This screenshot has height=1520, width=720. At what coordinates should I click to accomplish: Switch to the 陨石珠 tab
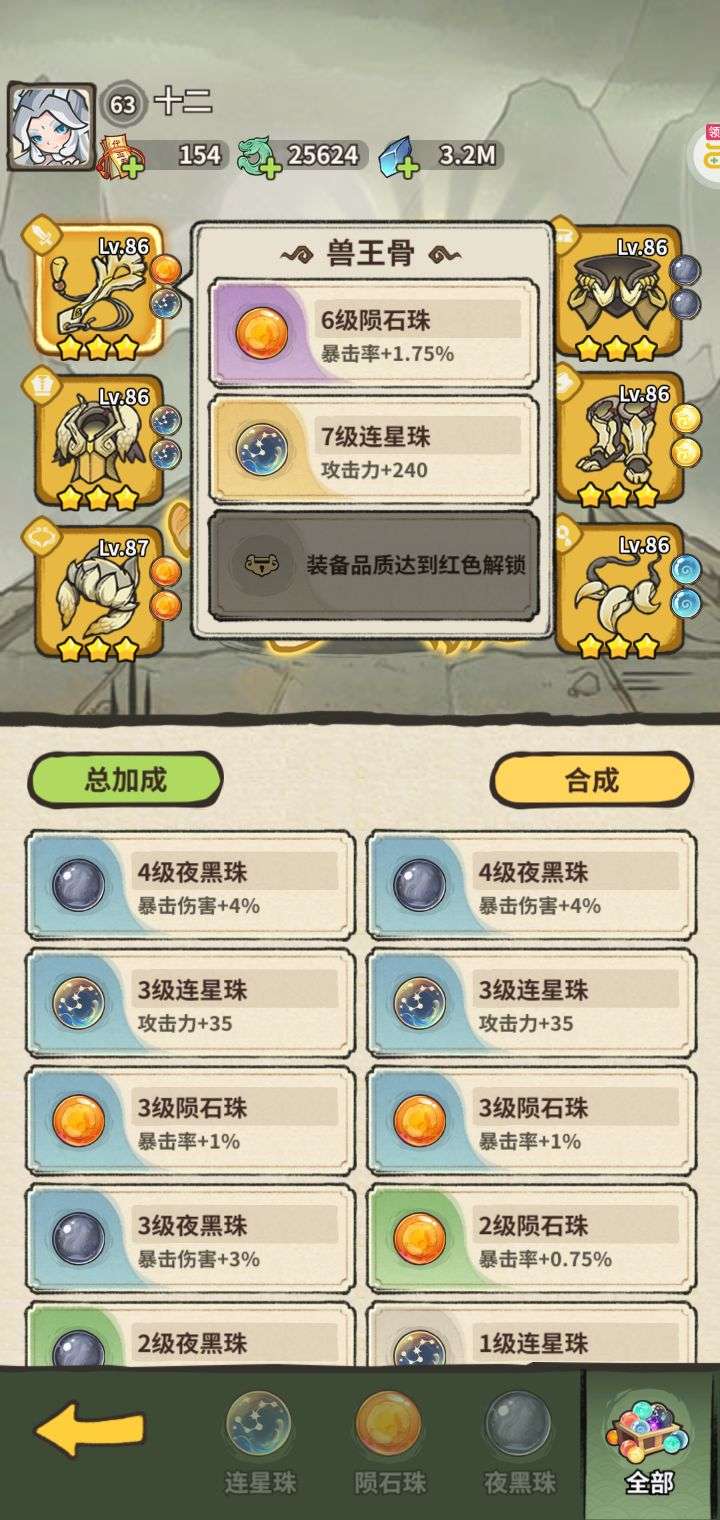390,1442
